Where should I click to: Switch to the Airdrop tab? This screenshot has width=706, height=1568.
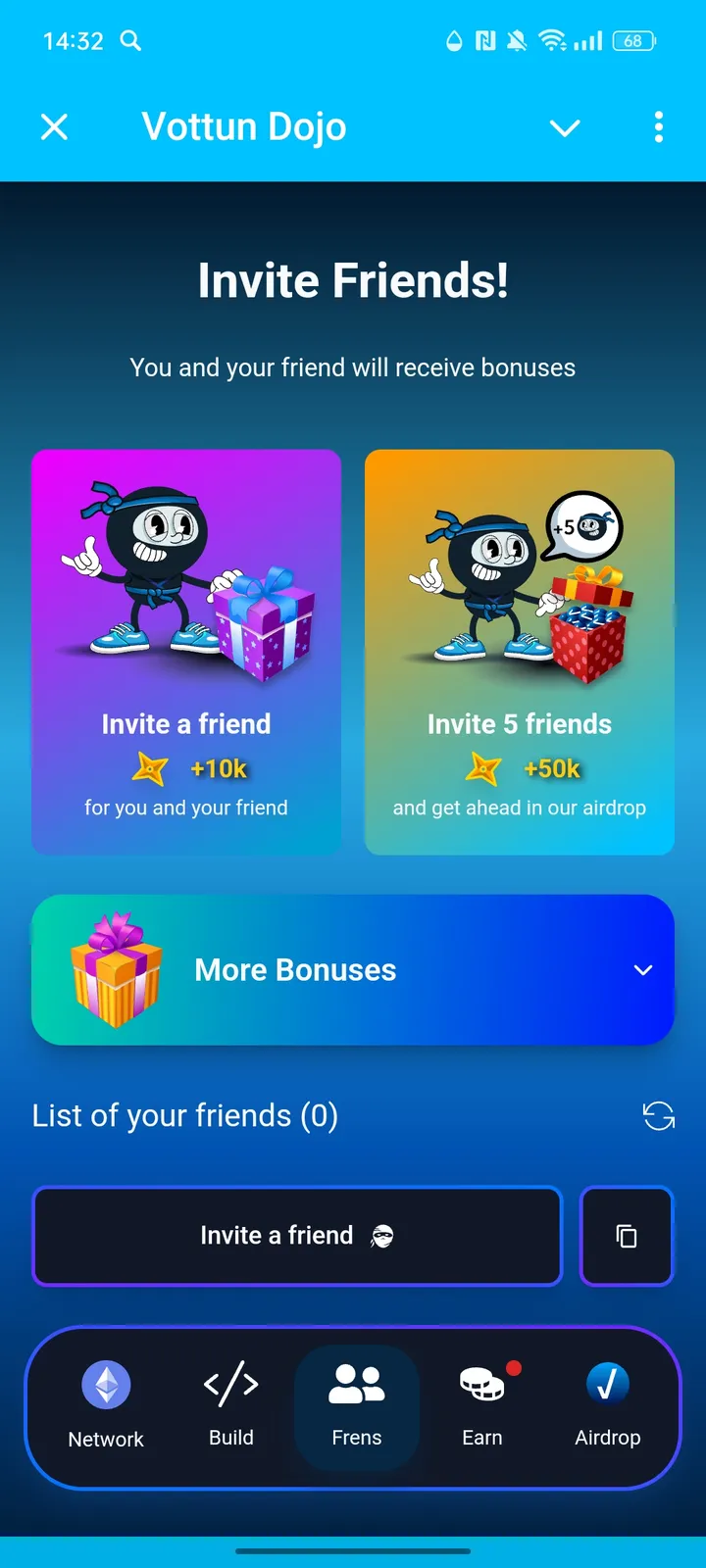tap(608, 1405)
